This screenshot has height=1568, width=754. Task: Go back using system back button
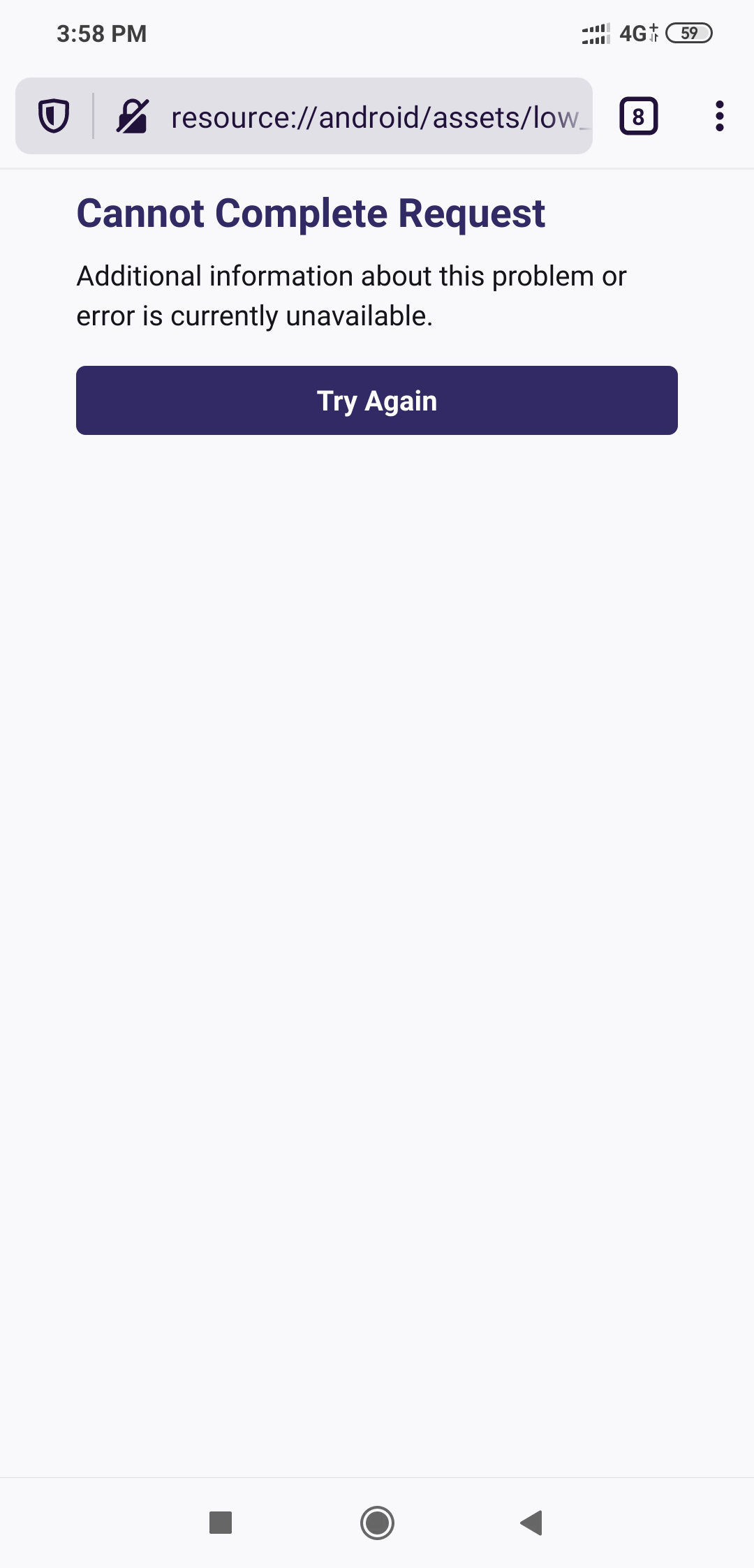click(x=532, y=1523)
